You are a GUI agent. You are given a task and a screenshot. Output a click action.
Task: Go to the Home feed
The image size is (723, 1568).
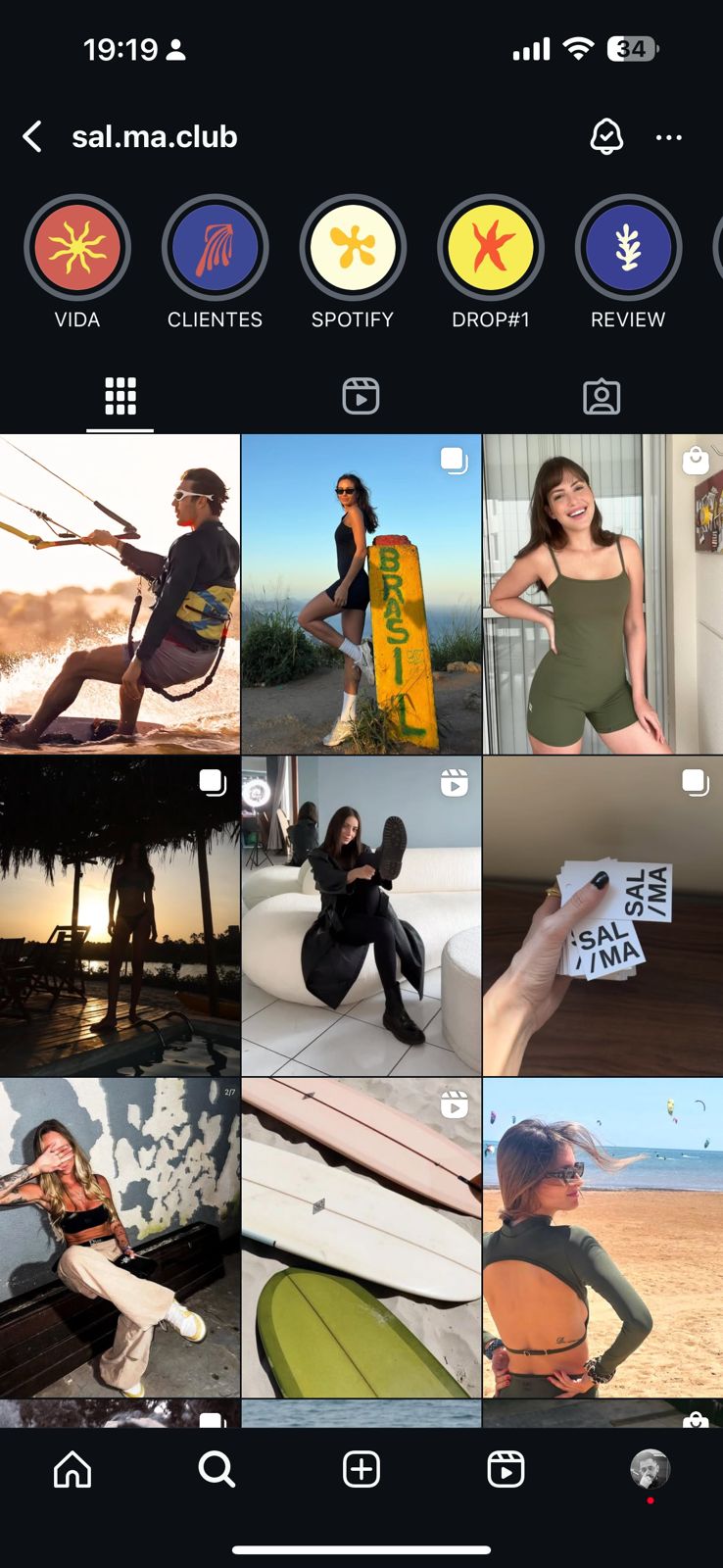coord(72,1469)
